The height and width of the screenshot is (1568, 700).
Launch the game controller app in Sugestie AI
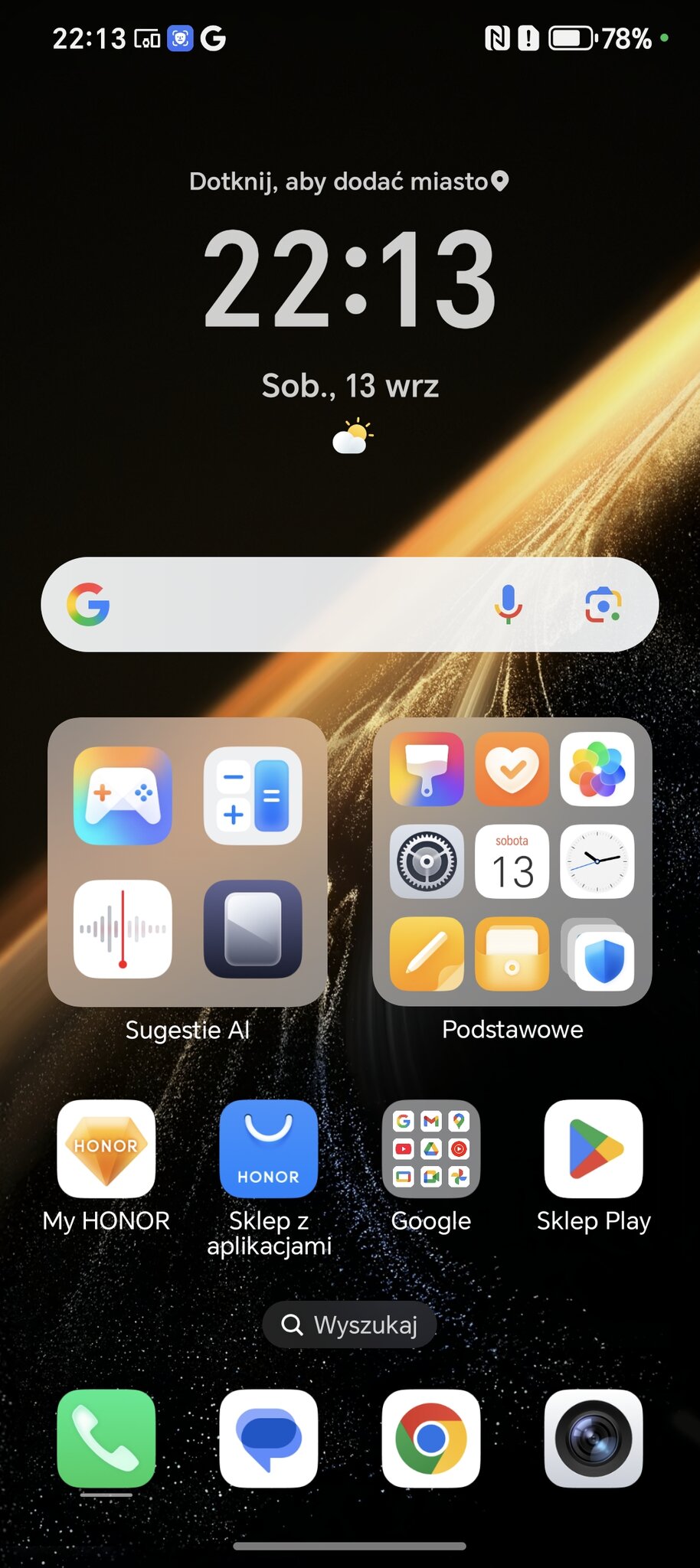[x=123, y=795]
